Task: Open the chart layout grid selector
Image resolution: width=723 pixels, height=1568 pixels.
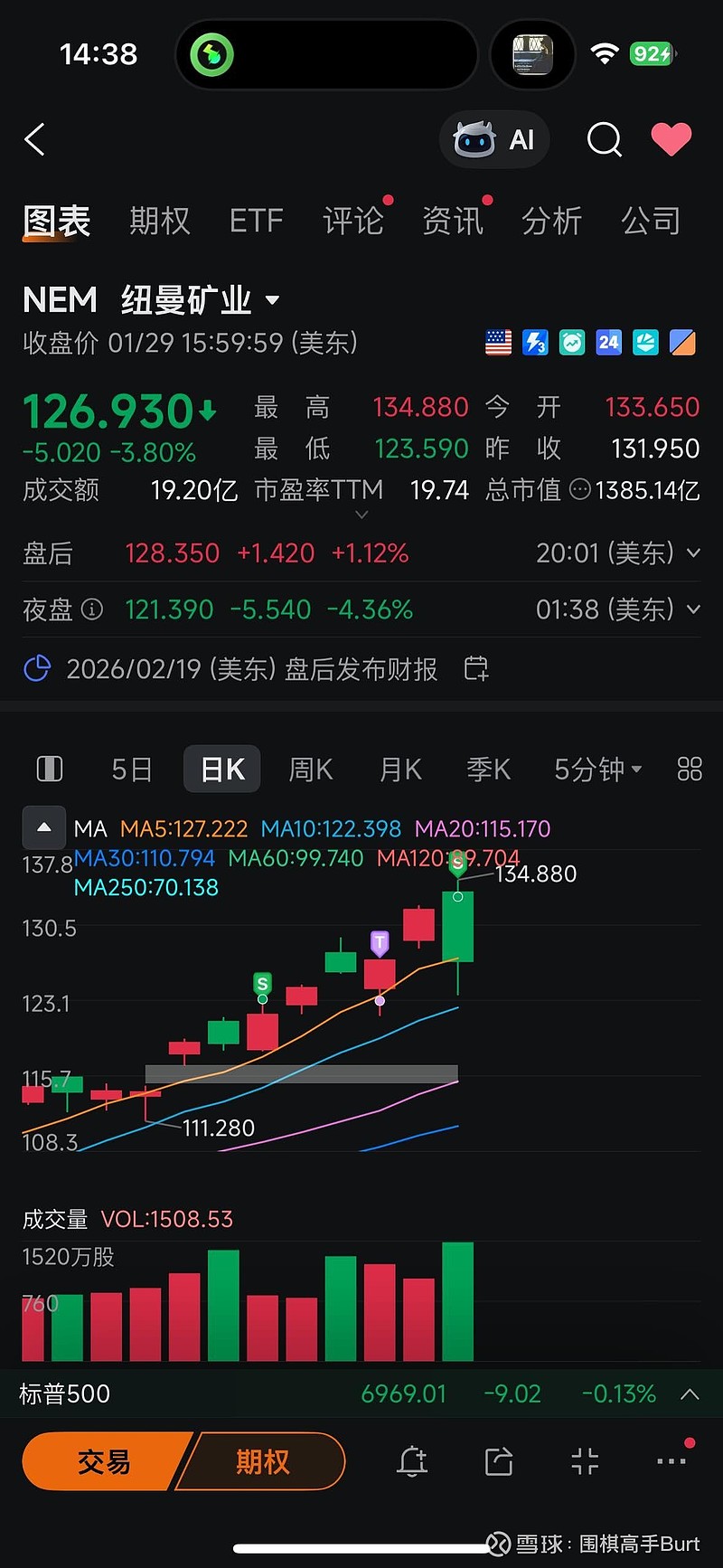Action: click(x=689, y=769)
